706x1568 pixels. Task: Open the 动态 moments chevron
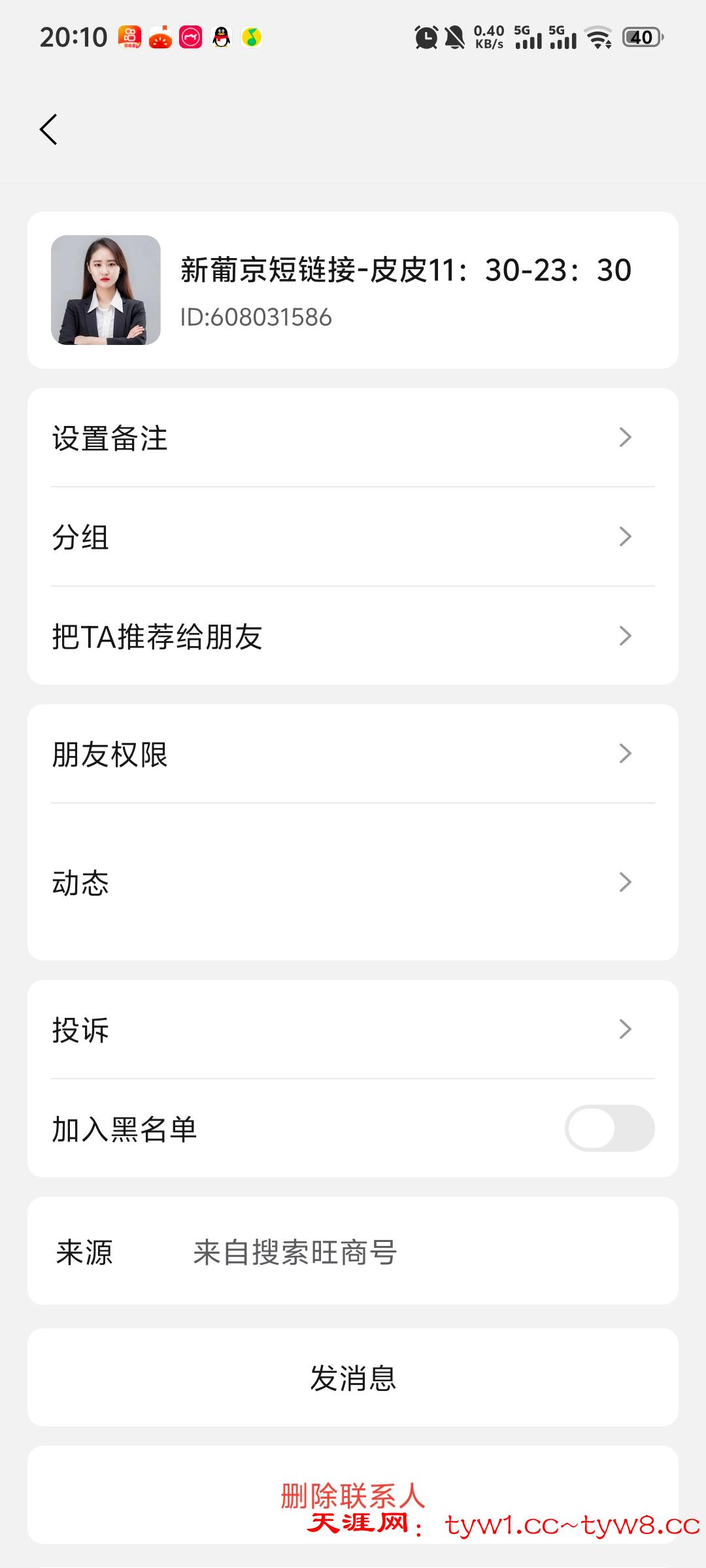coord(626,883)
